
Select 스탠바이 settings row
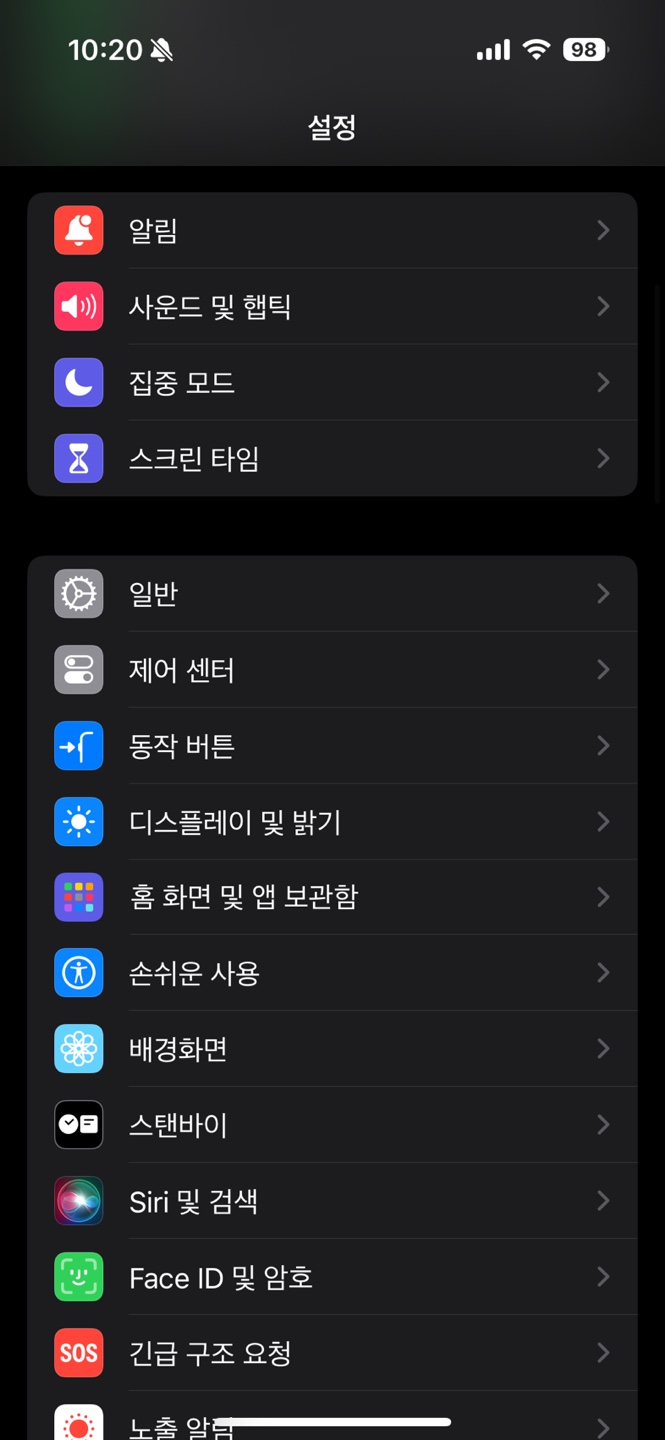click(332, 1125)
